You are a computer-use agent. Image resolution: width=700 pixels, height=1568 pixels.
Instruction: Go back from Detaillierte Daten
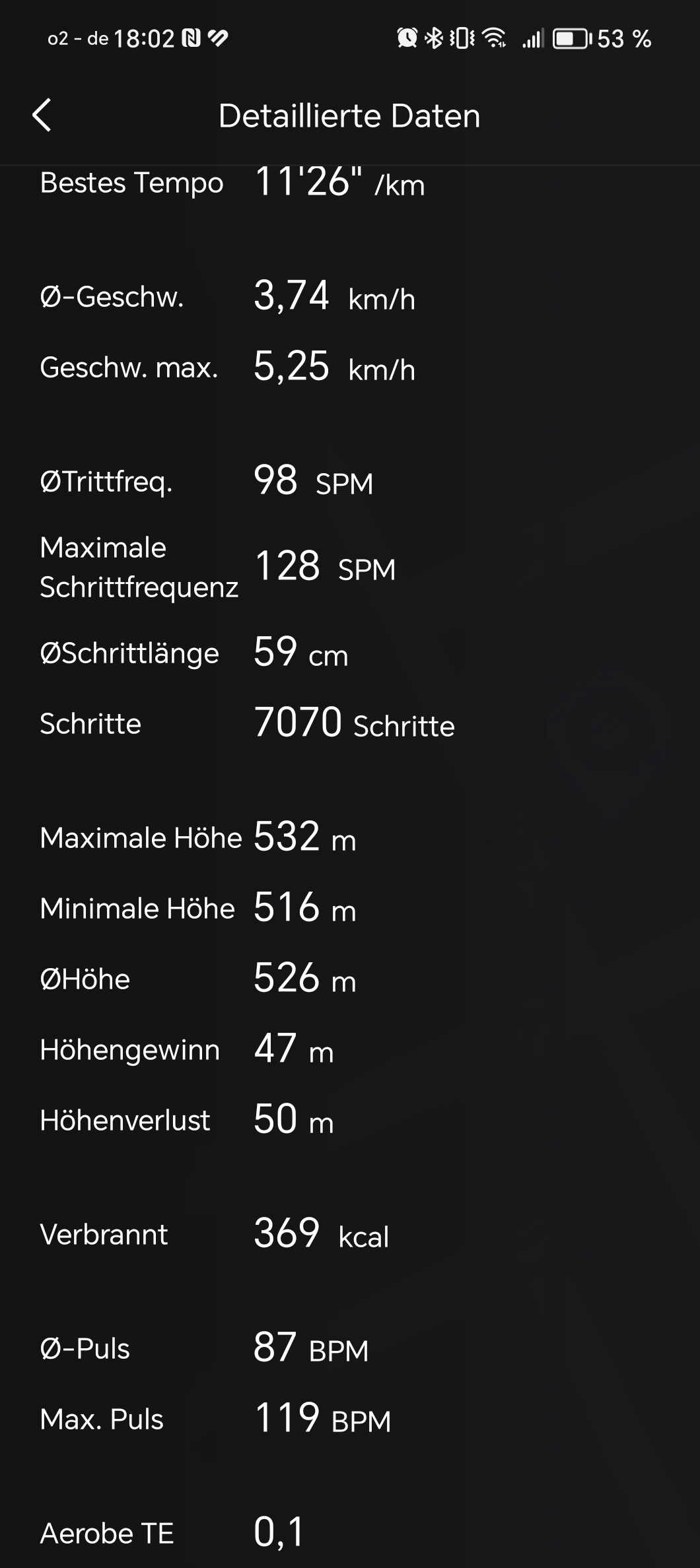(x=42, y=115)
